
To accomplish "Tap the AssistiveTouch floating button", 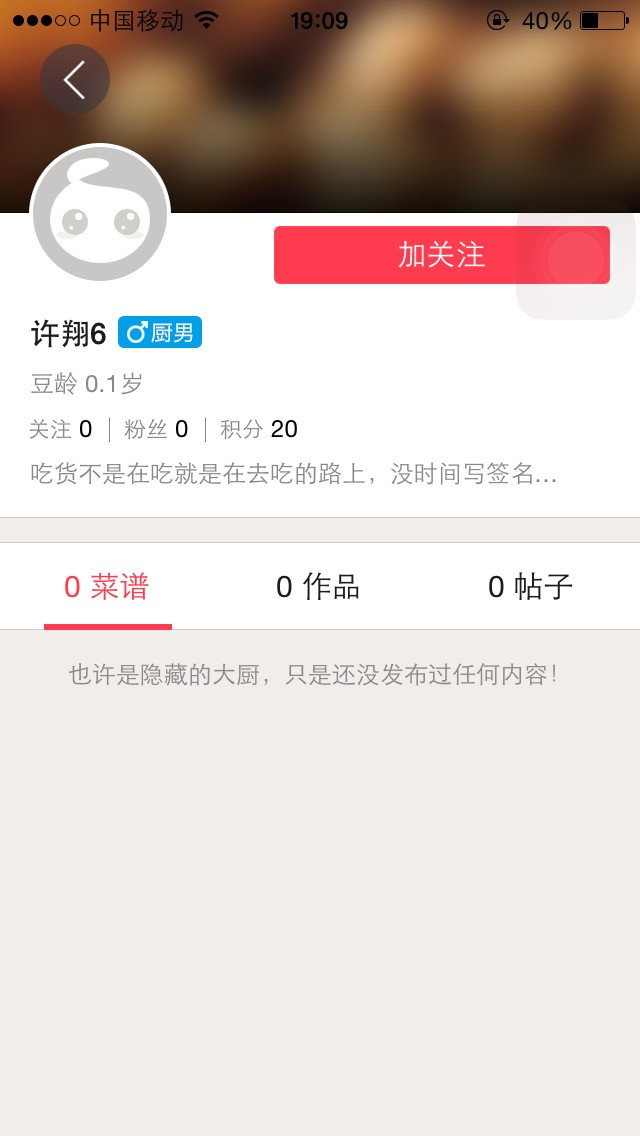I will point(576,260).
